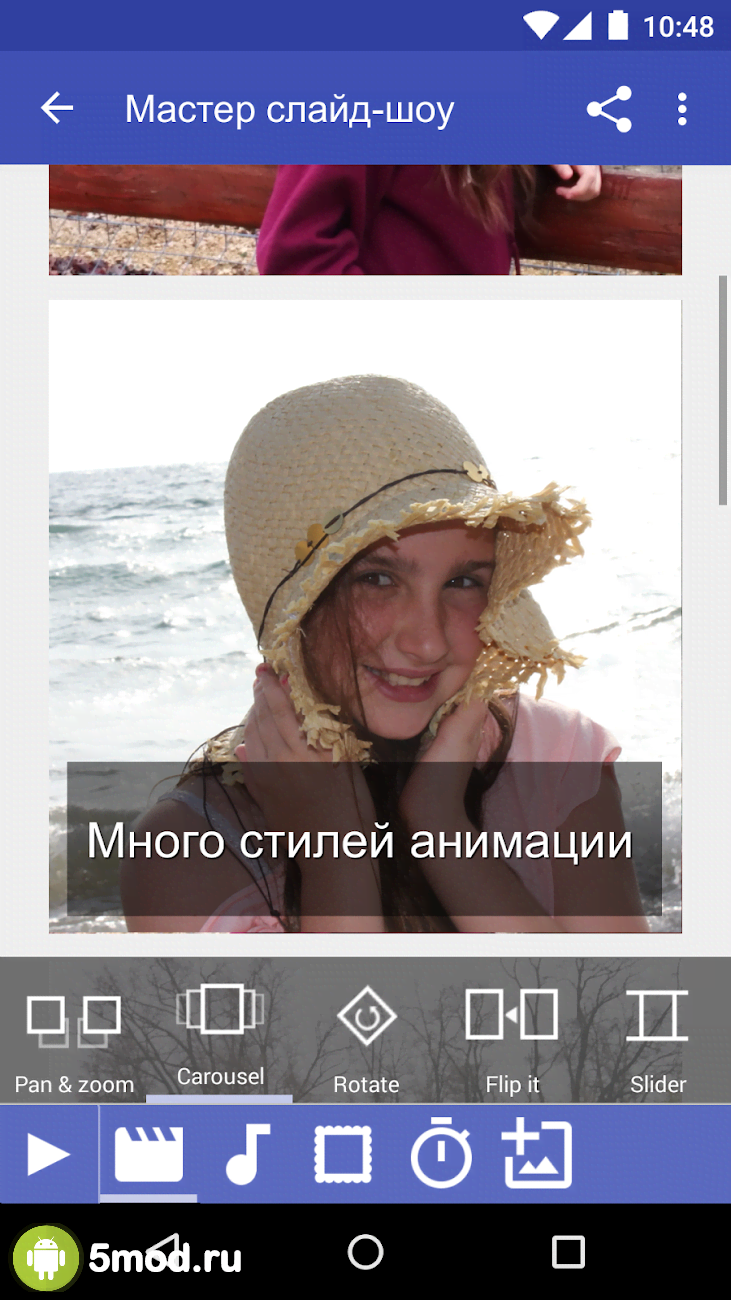731x1300 pixels.
Task: Switch to the music note tab
Action: point(247,1155)
